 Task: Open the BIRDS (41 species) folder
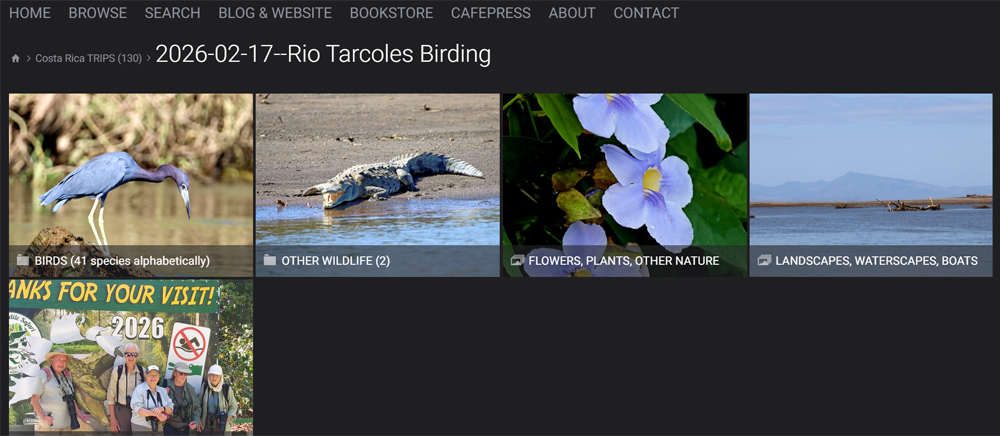(x=131, y=185)
